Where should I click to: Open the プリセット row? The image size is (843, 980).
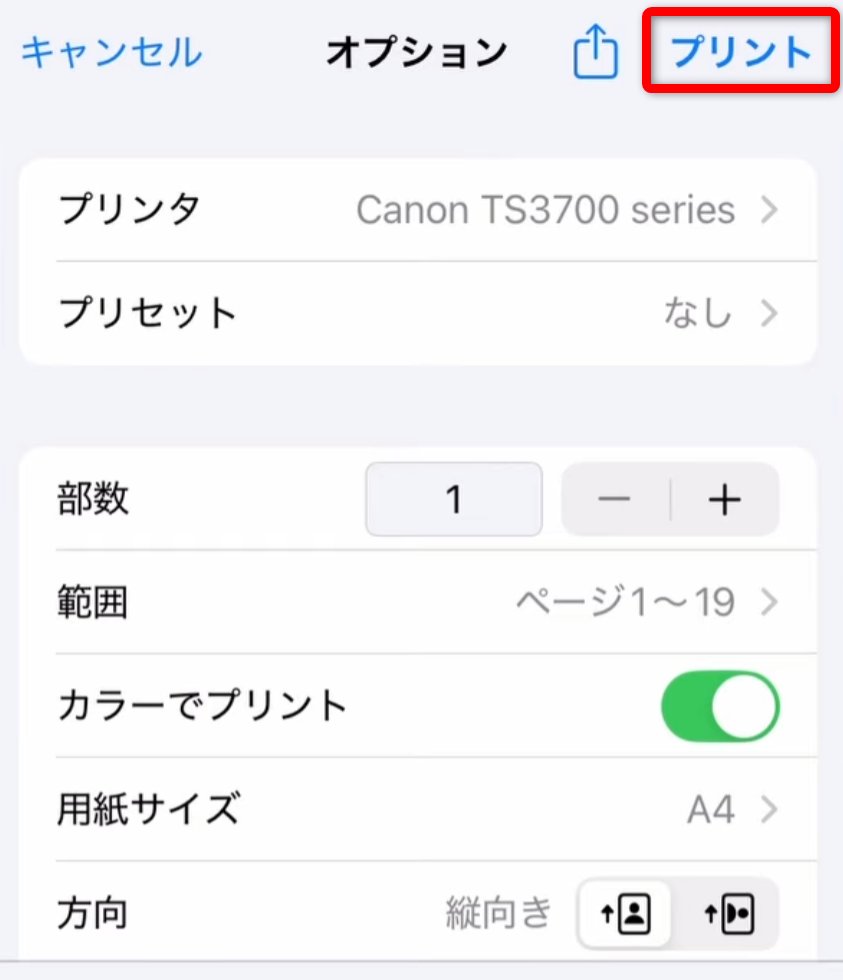pos(418,313)
